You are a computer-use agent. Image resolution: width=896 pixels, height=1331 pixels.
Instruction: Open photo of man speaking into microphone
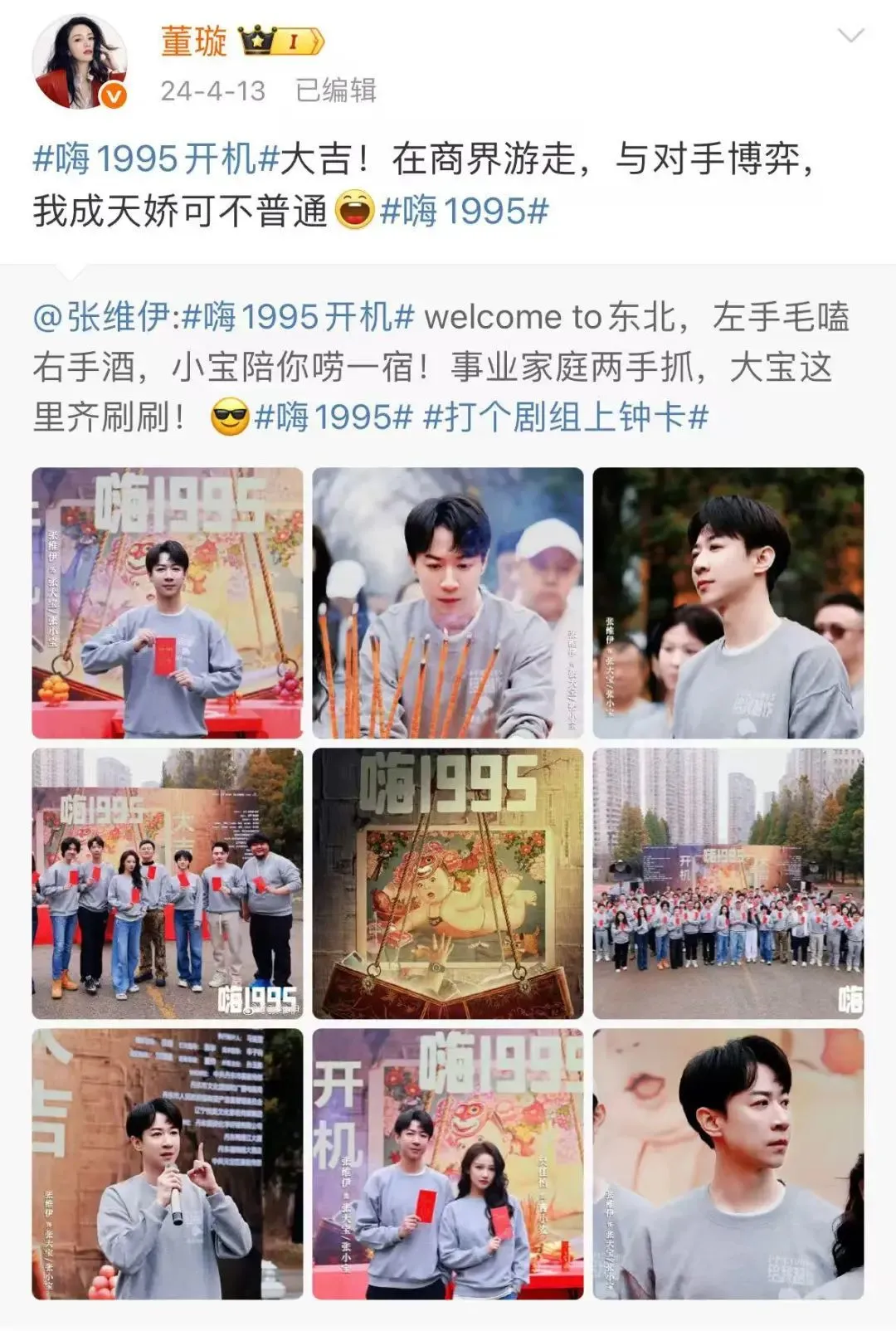pos(168,1164)
